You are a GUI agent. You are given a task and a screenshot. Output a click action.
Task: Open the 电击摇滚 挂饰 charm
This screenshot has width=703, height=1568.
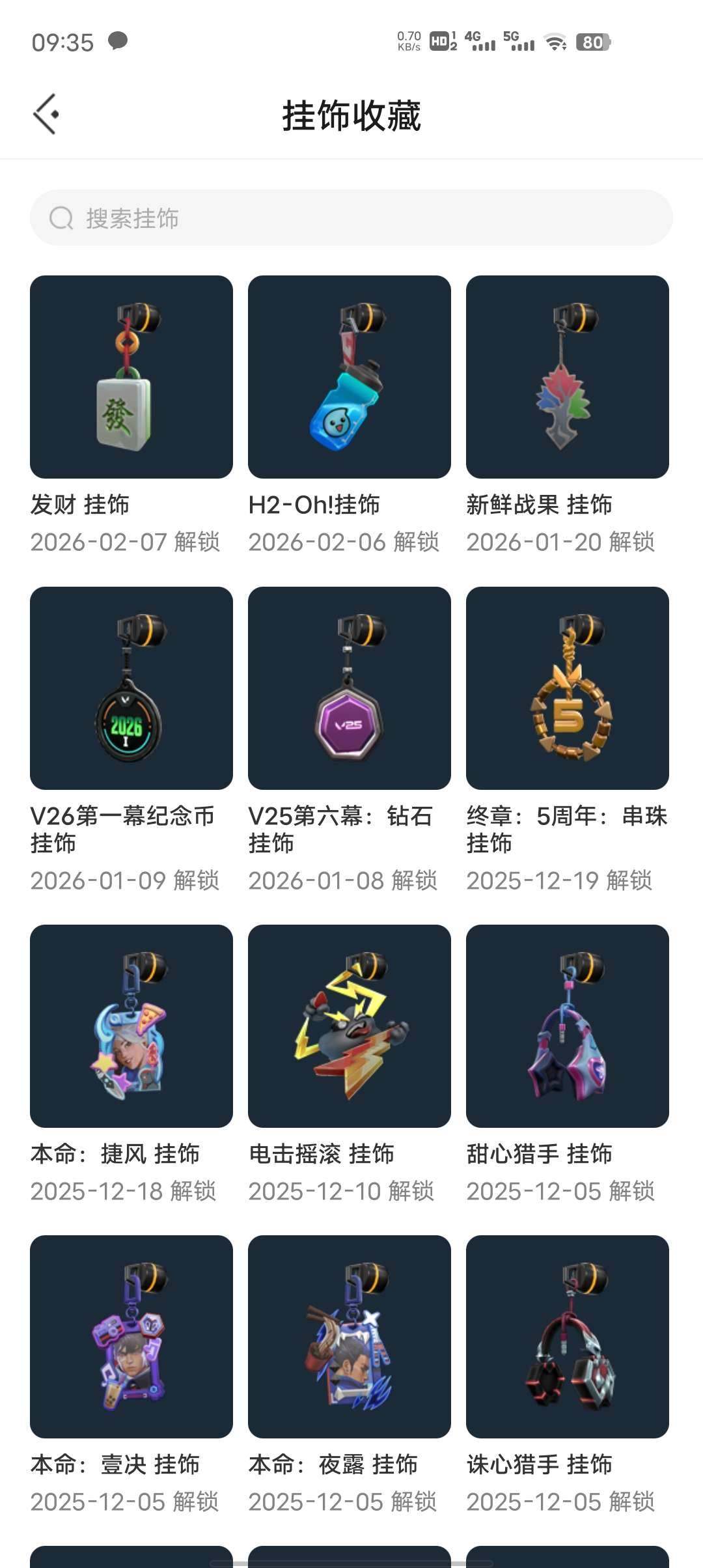tap(349, 1027)
